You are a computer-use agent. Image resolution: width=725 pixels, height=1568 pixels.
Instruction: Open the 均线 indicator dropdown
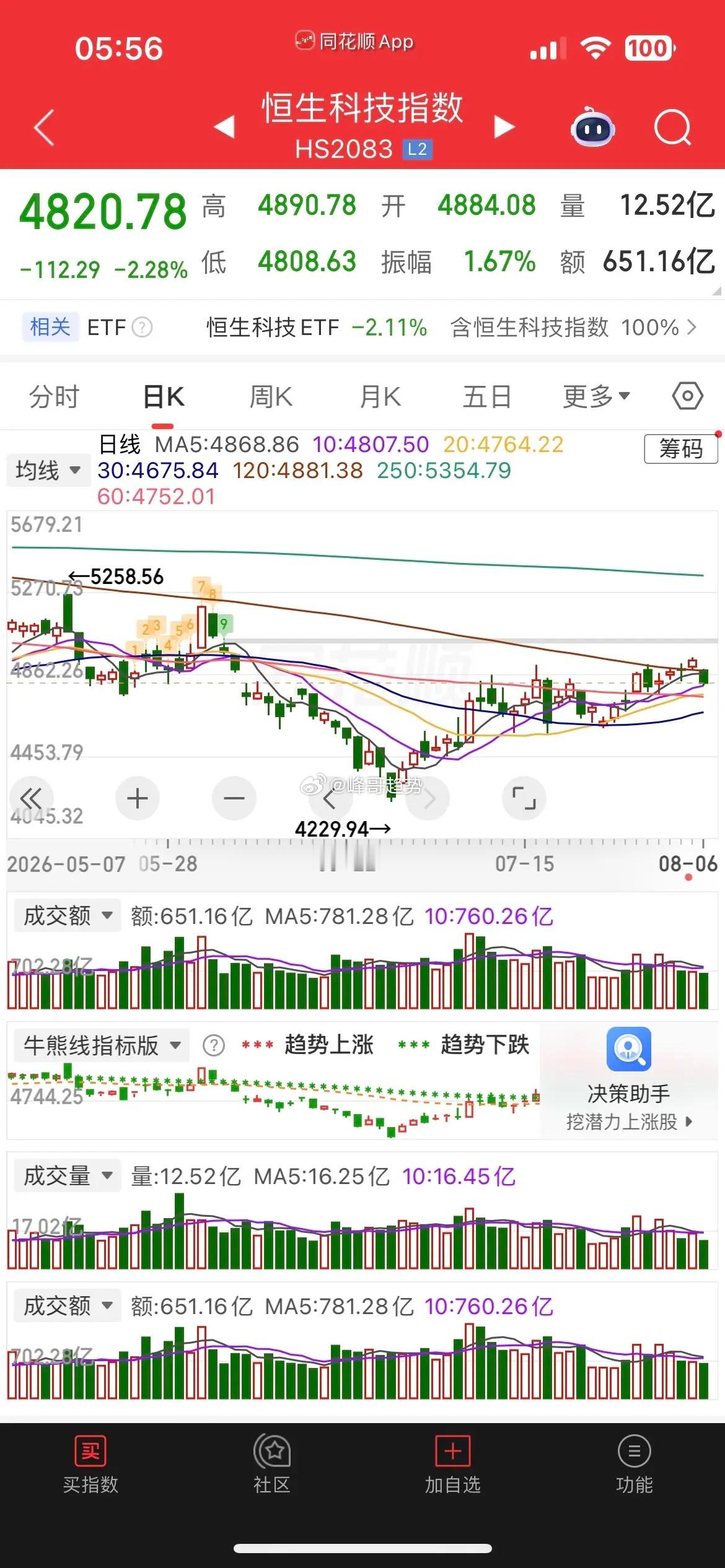click(x=48, y=470)
